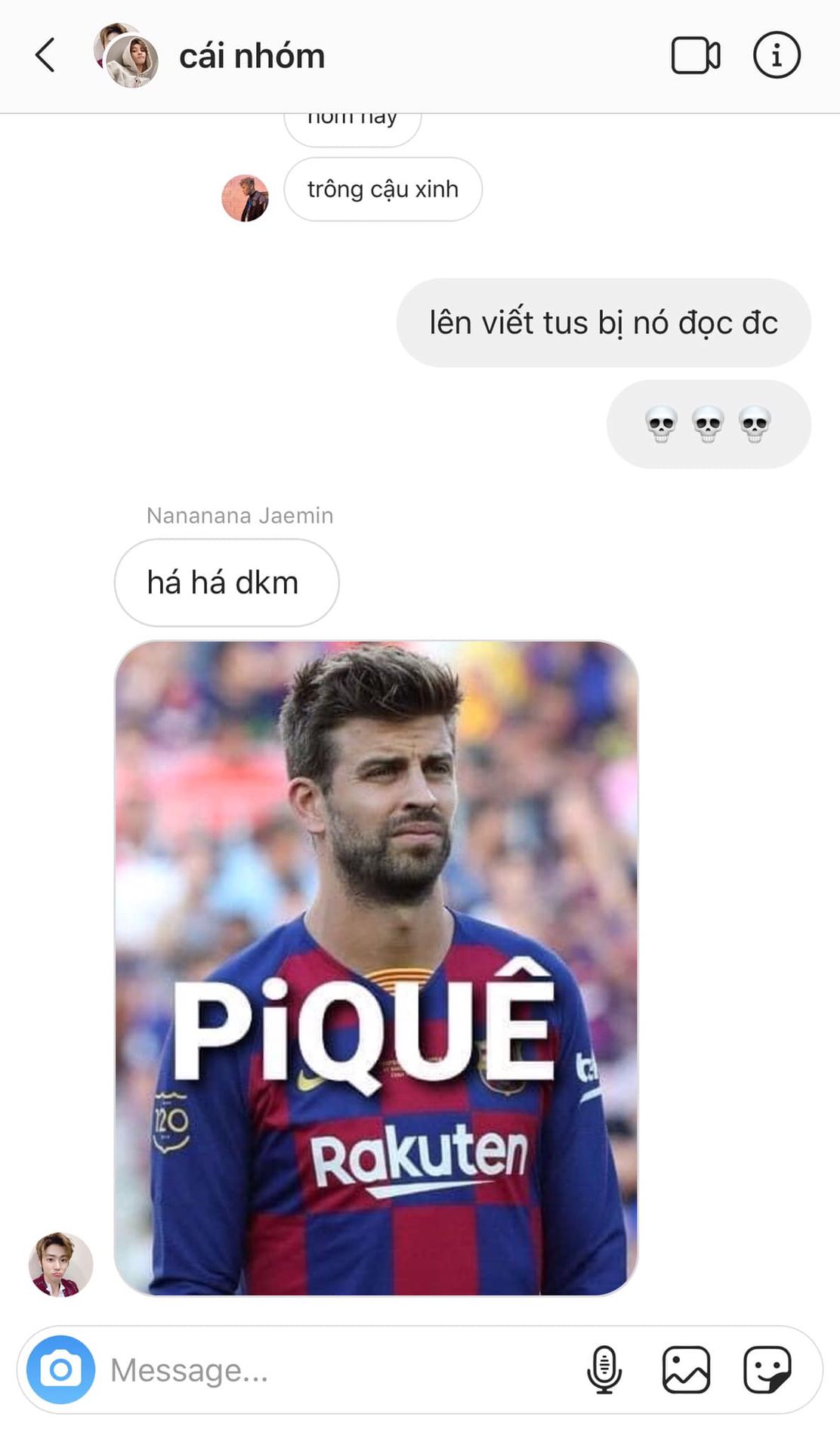Open the group info details
The image size is (840, 1451).
pyautogui.click(x=777, y=55)
